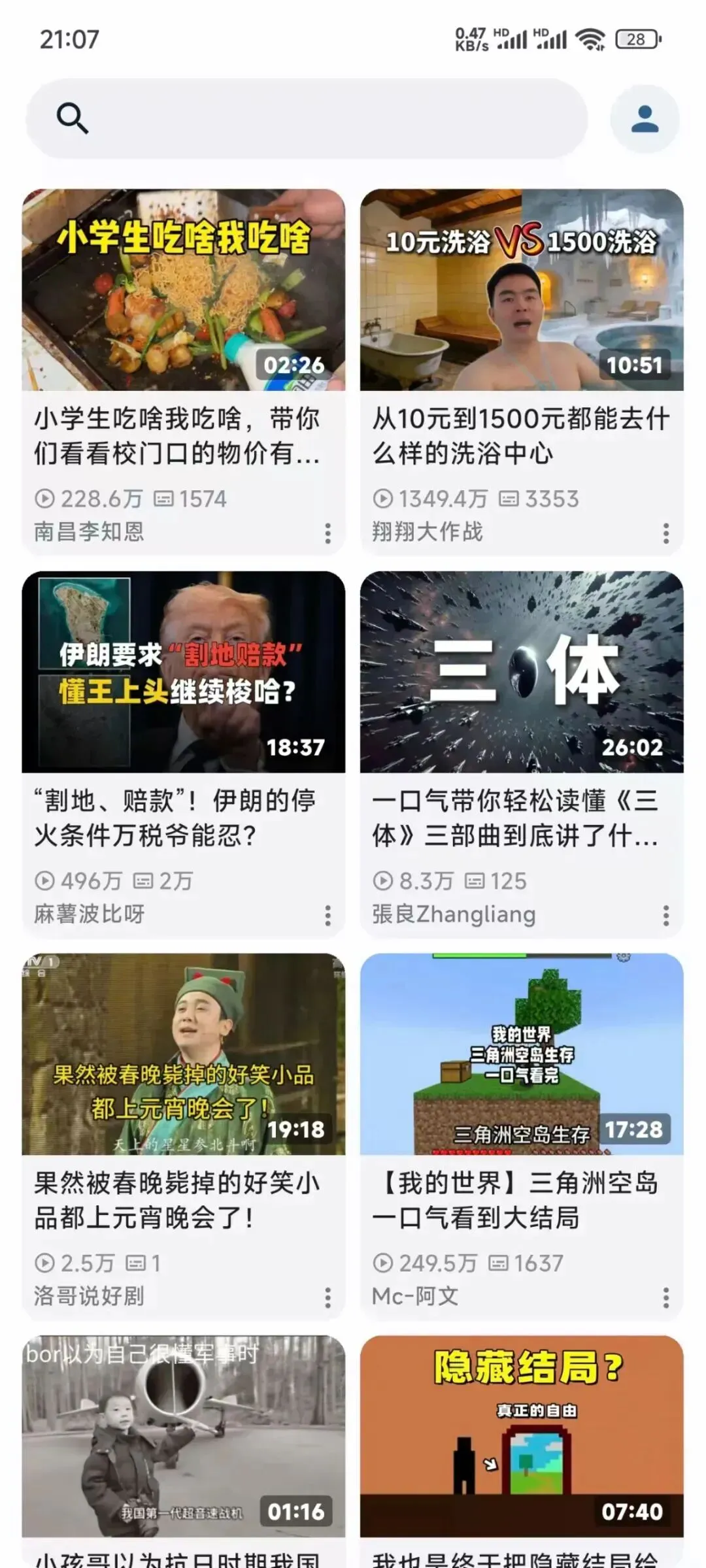Show the overflow menu for 張良Zhangliang's video

tap(666, 915)
